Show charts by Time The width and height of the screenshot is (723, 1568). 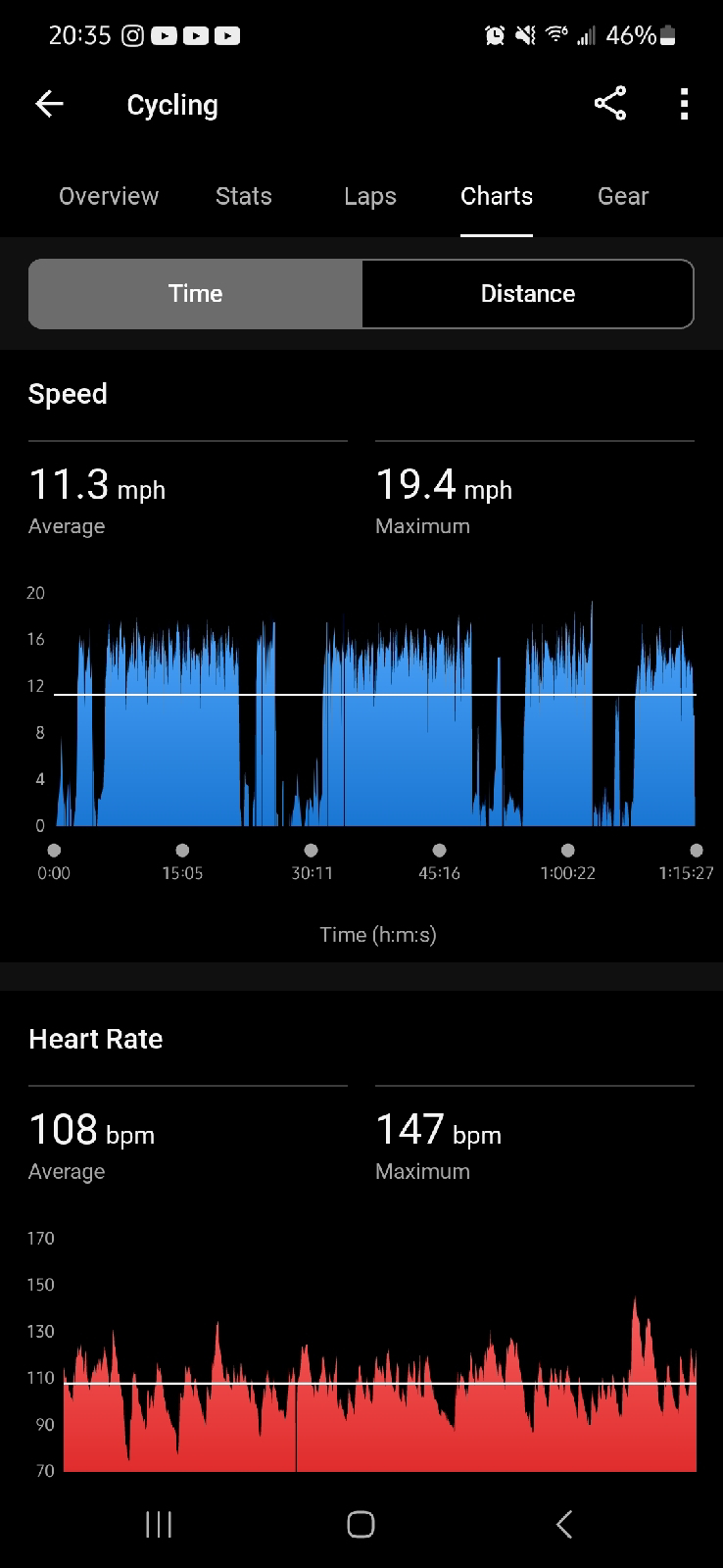196,294
